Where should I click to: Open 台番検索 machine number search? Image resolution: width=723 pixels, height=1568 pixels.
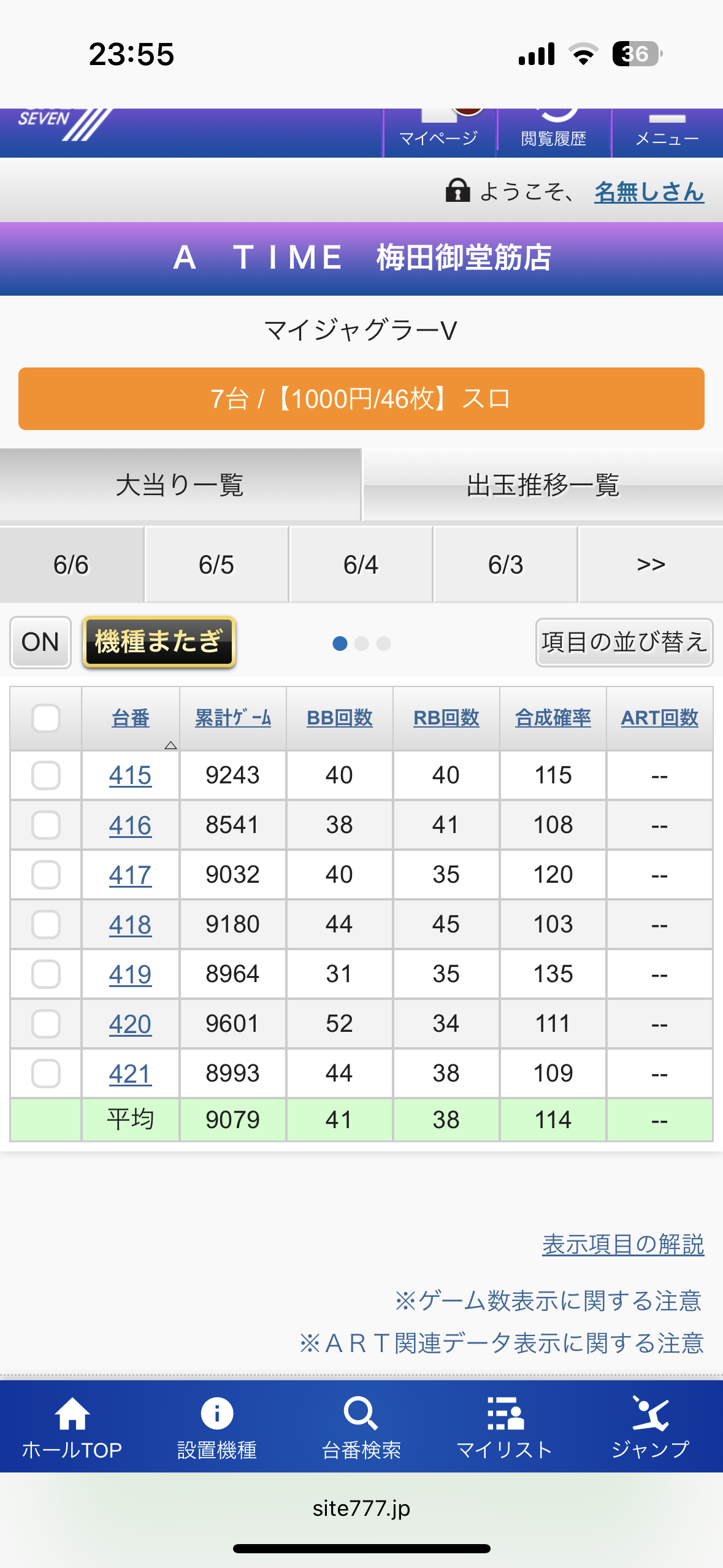(x=361, y=1427)
